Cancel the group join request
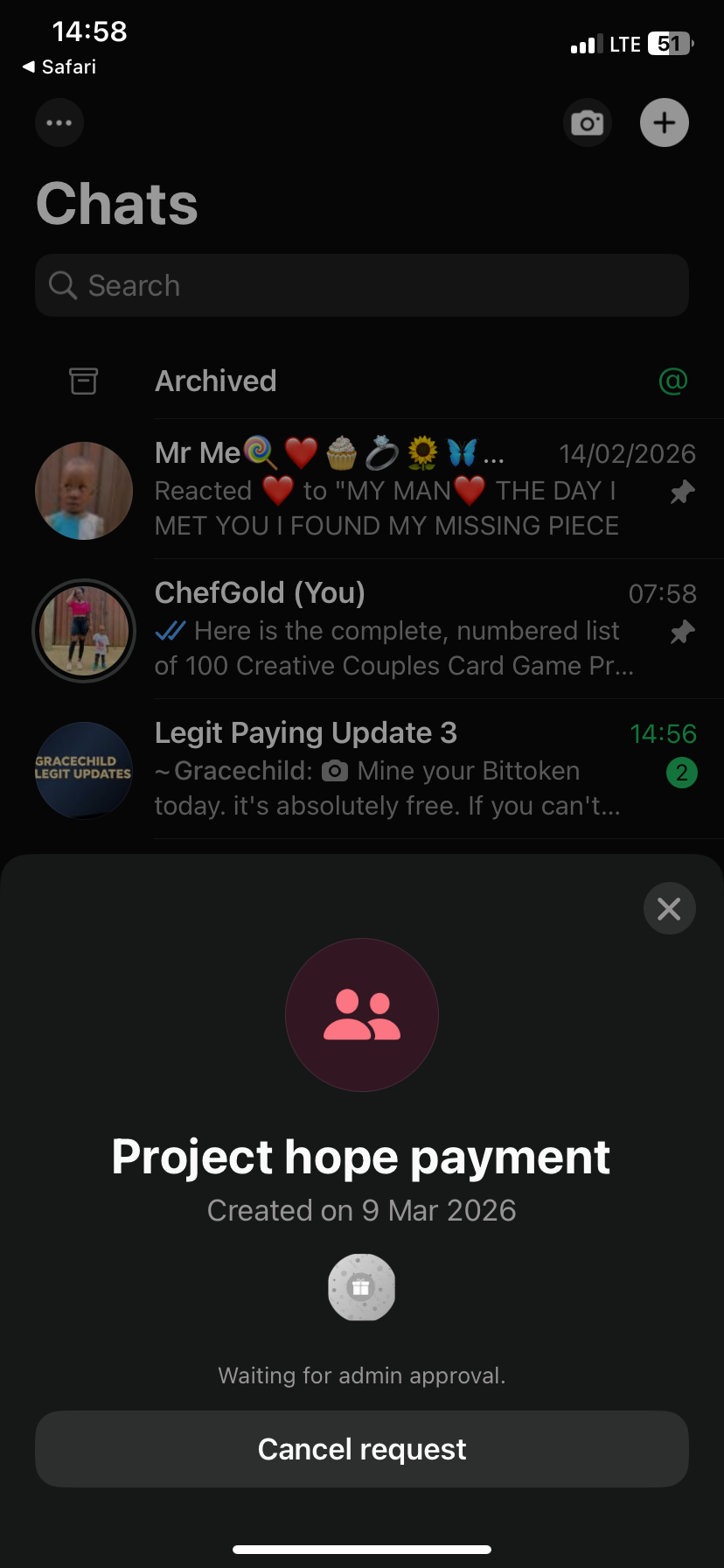This screenshot has width=724, height=1568. click(362, 1449)
